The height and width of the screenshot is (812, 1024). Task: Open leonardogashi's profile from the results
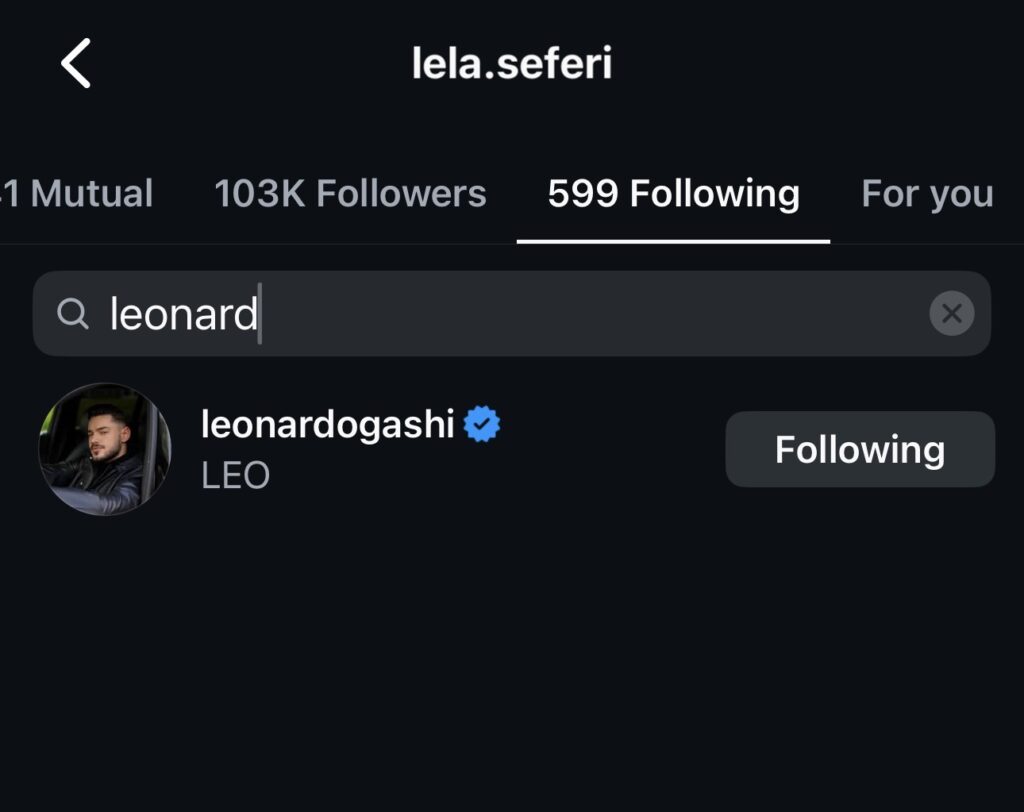(x=328, y=426)
